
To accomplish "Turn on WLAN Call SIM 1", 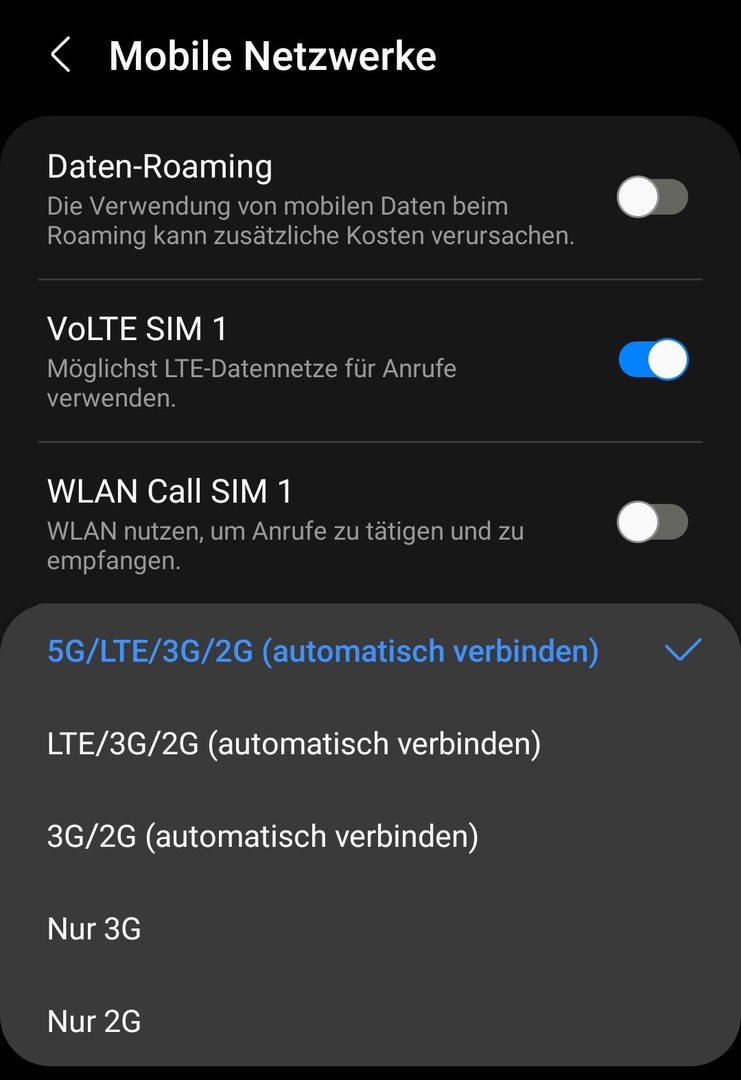I will (x=652, y=522).
